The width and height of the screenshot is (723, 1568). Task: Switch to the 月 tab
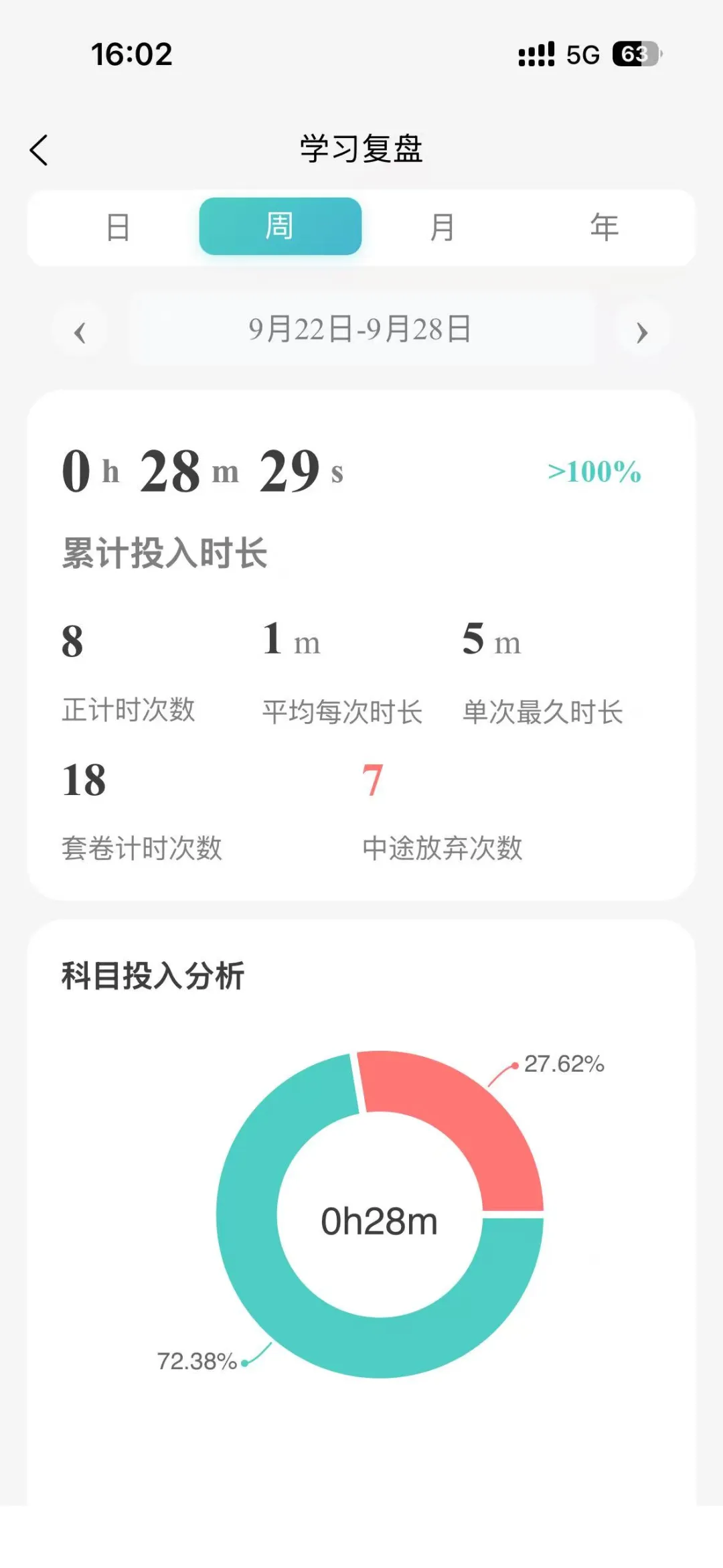442,227
